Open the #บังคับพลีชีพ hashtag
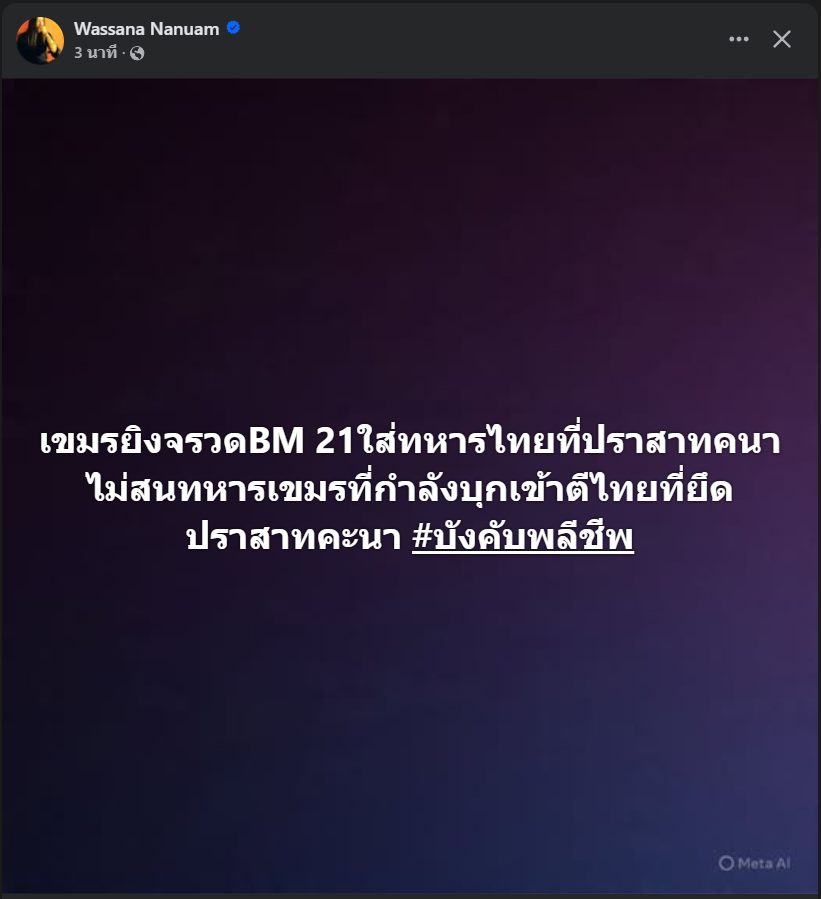The image size is (821, 899). click(523, 539)
